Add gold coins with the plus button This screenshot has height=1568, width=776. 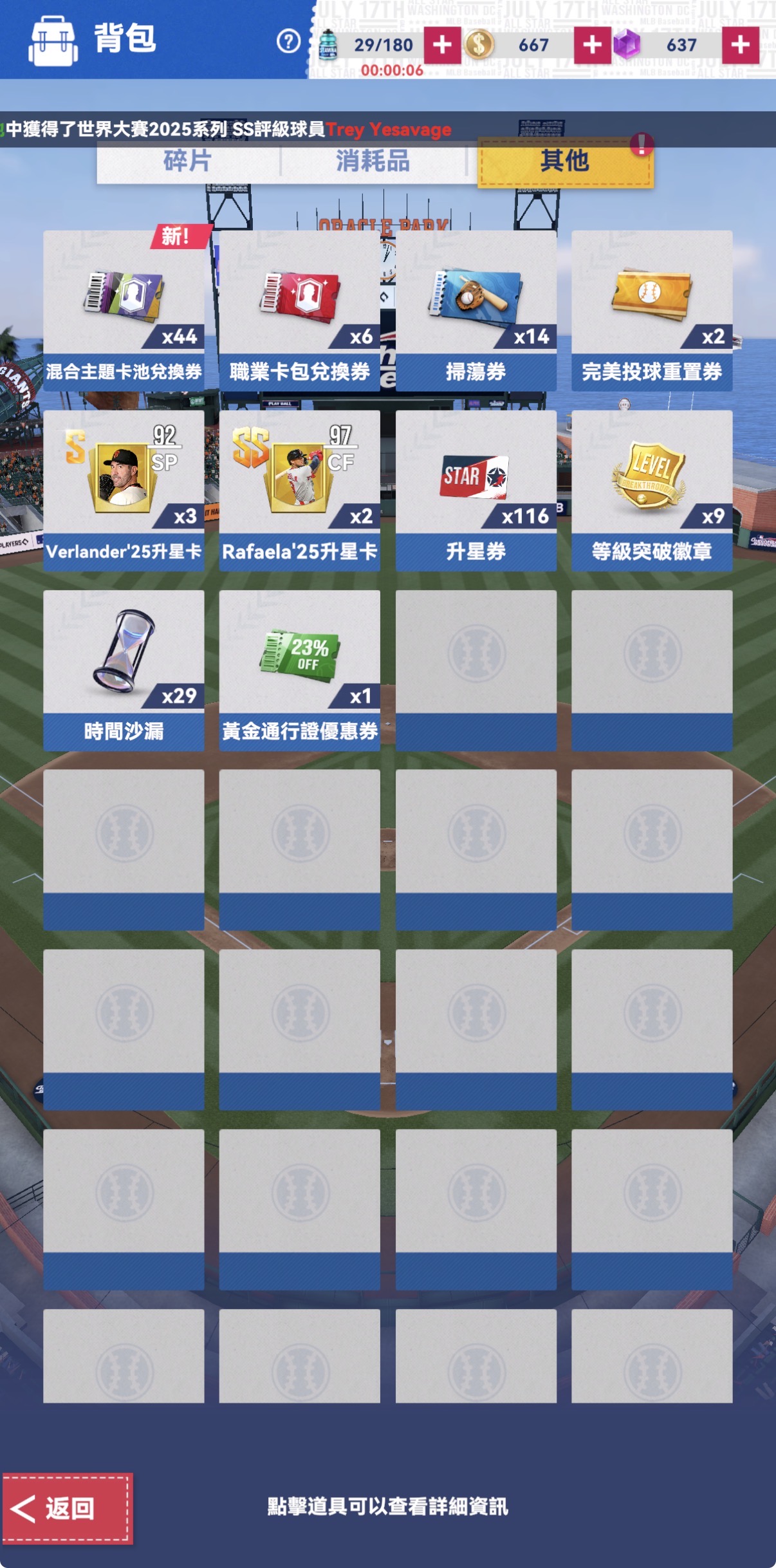[591, 45]
